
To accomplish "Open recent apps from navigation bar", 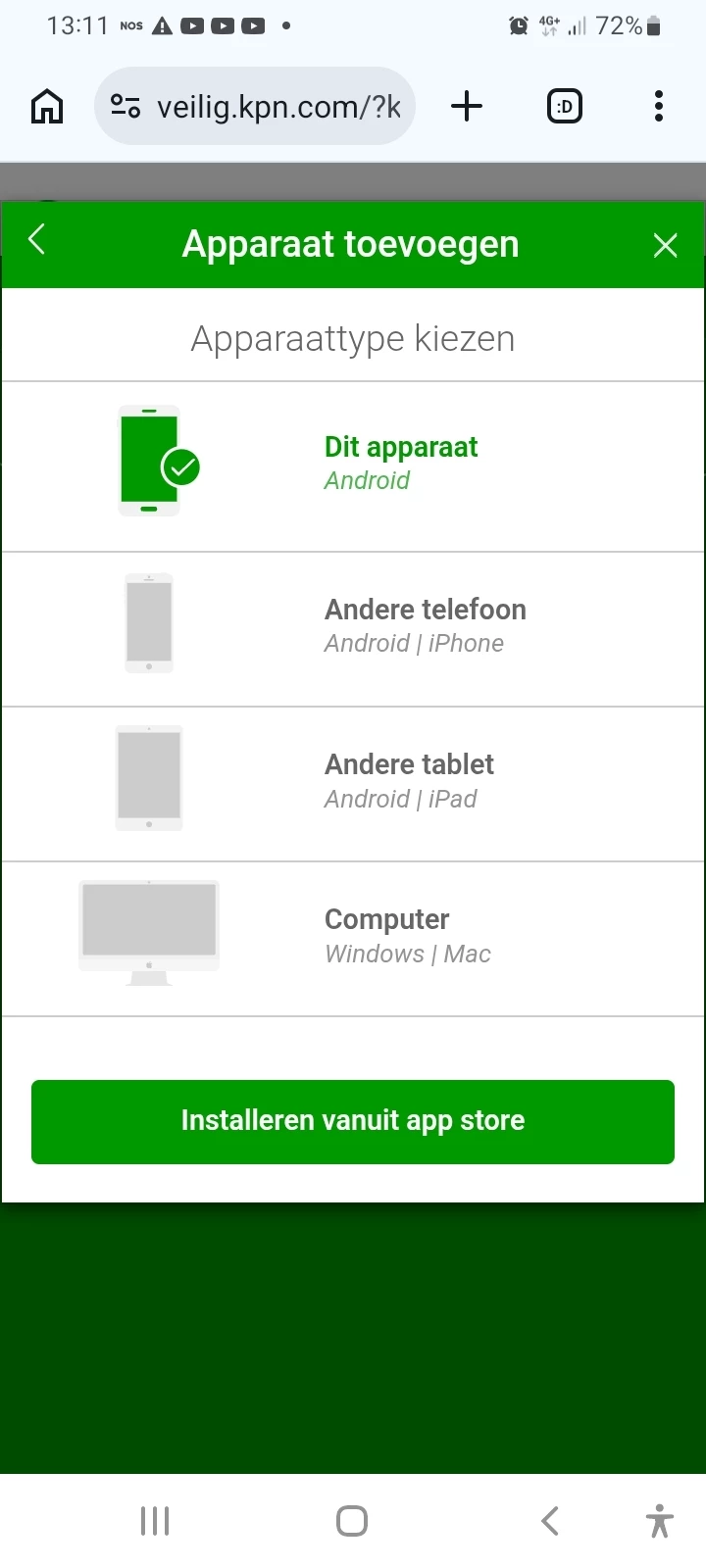I will [155, 1521].
